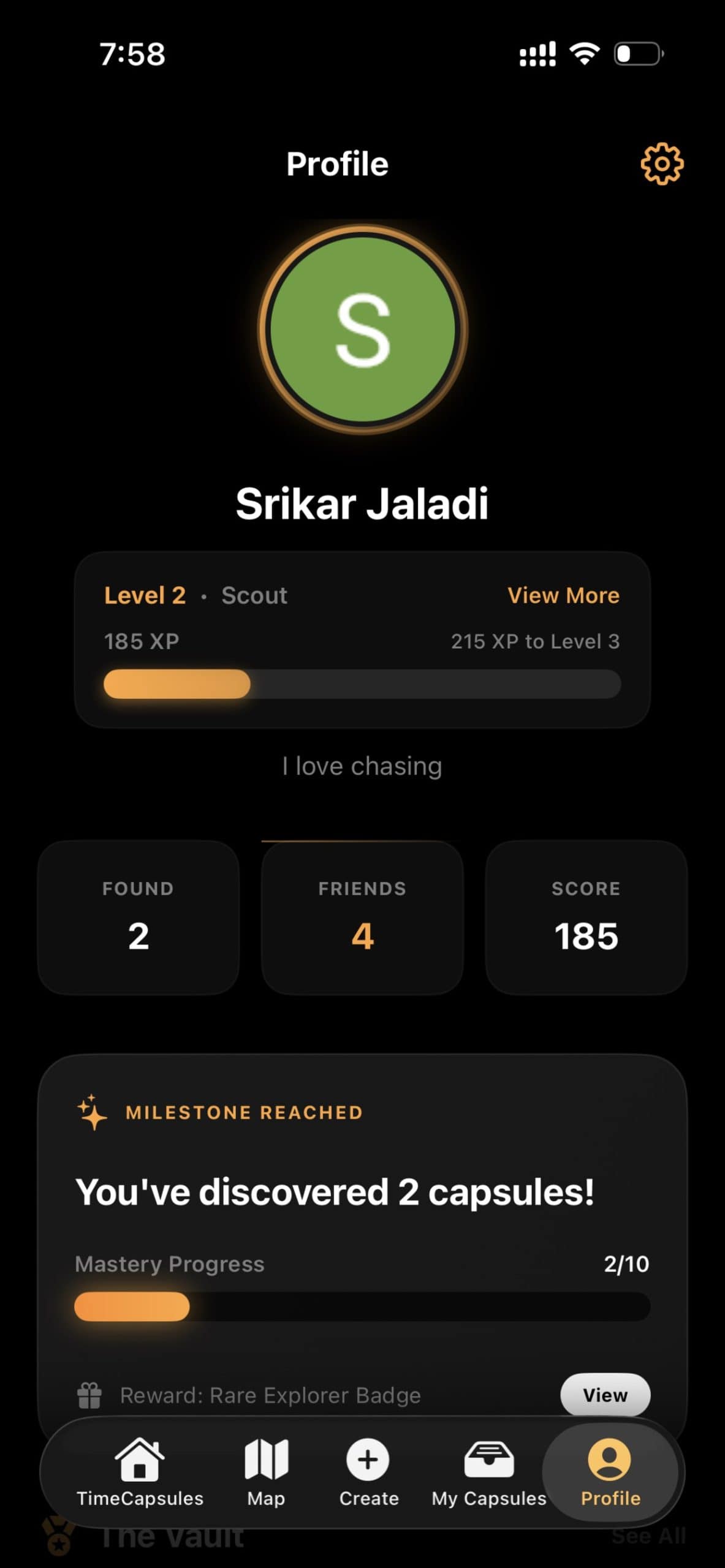Click the XP progress bar

click(362, 684)
